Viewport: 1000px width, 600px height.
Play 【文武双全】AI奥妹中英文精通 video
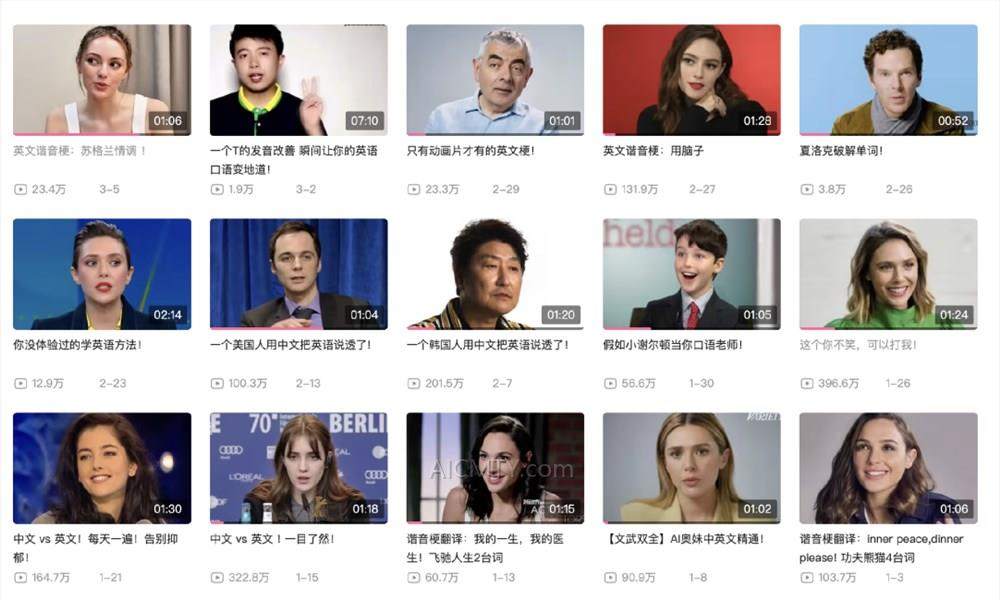[691, 468]
